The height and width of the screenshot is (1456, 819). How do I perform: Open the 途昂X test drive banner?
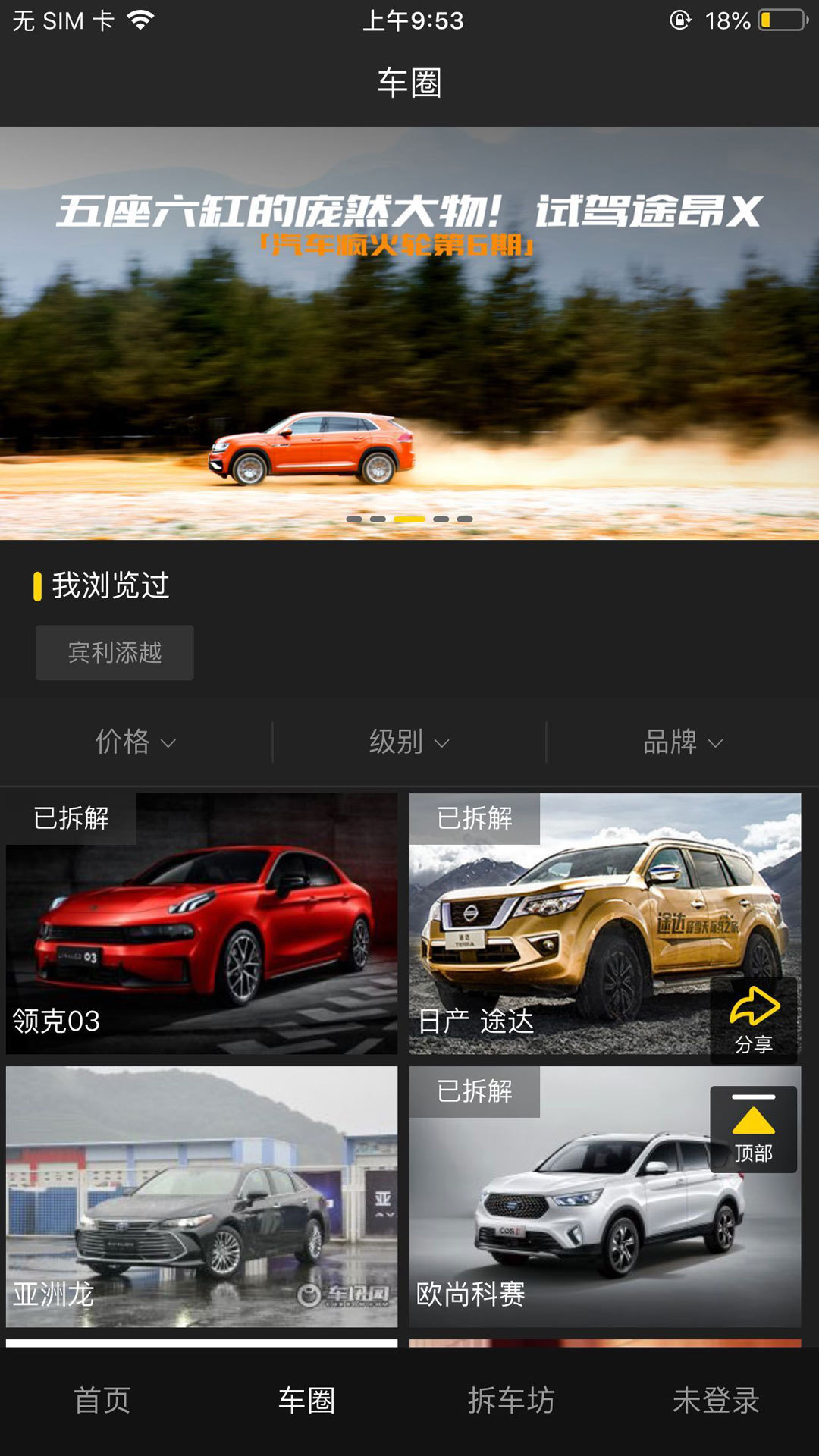pos(409,326)
